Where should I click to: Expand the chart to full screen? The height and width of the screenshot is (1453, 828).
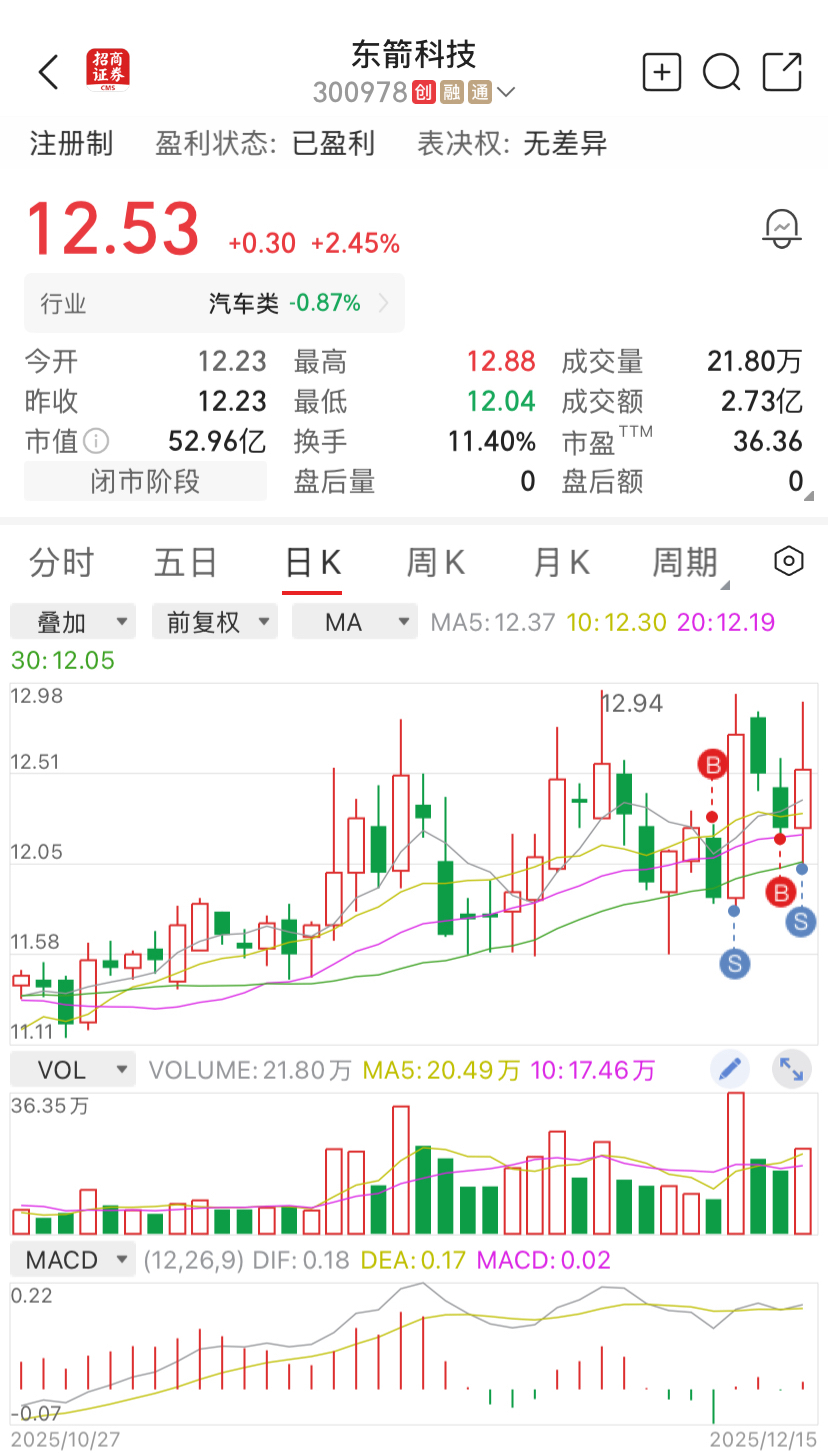(791, 1070)
